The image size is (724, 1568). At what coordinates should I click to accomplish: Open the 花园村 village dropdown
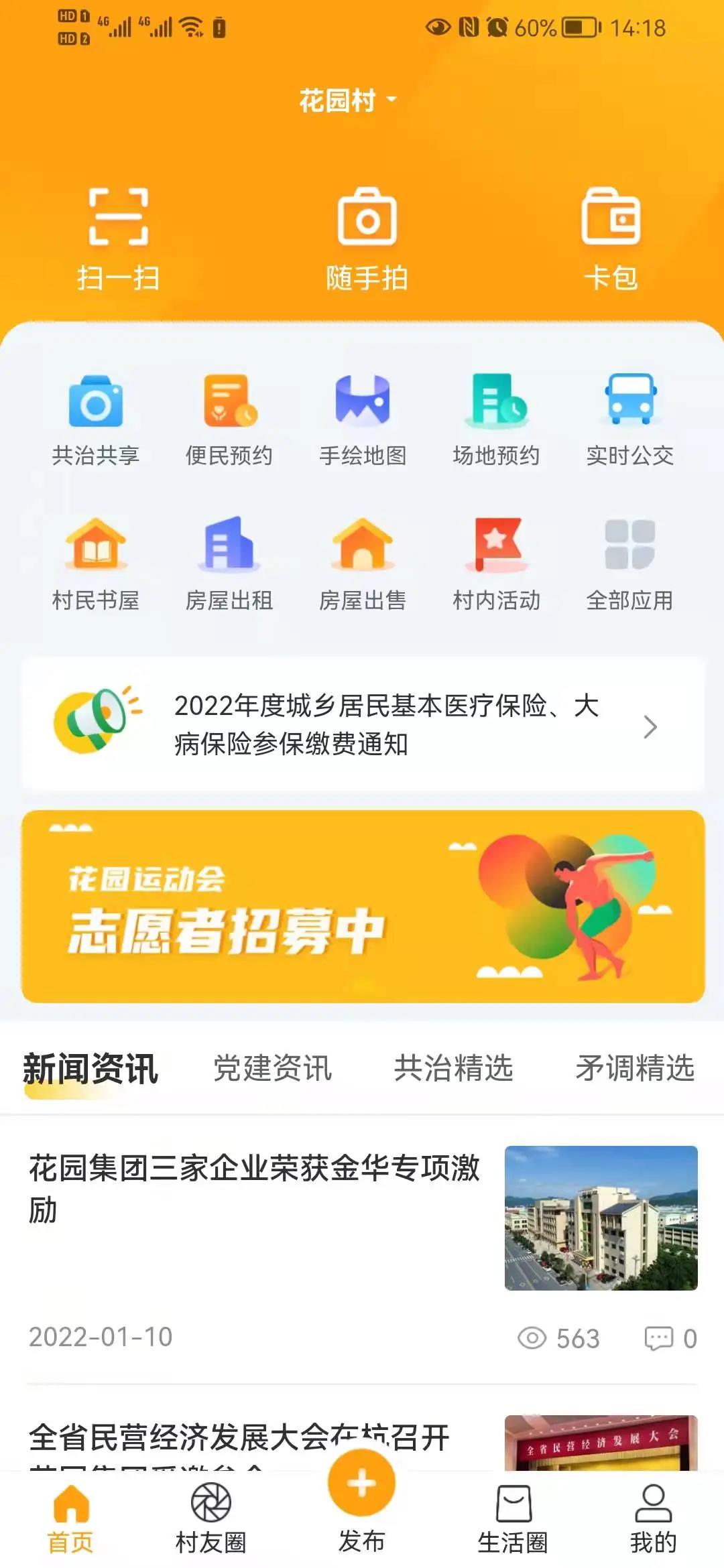349,101
